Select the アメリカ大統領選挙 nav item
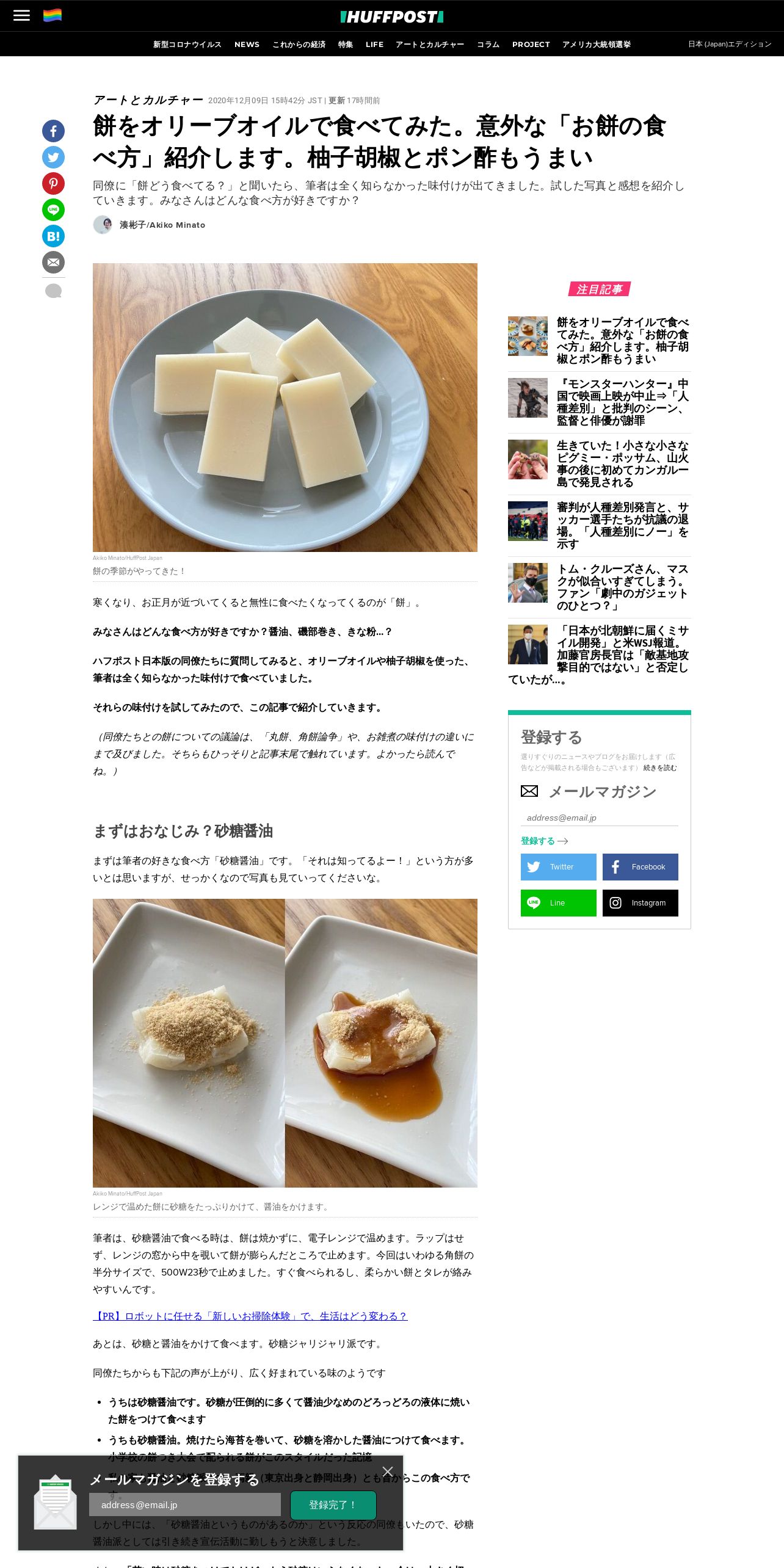The width and height of the screenshot is (784, 1568). click(x=597, y=45)
